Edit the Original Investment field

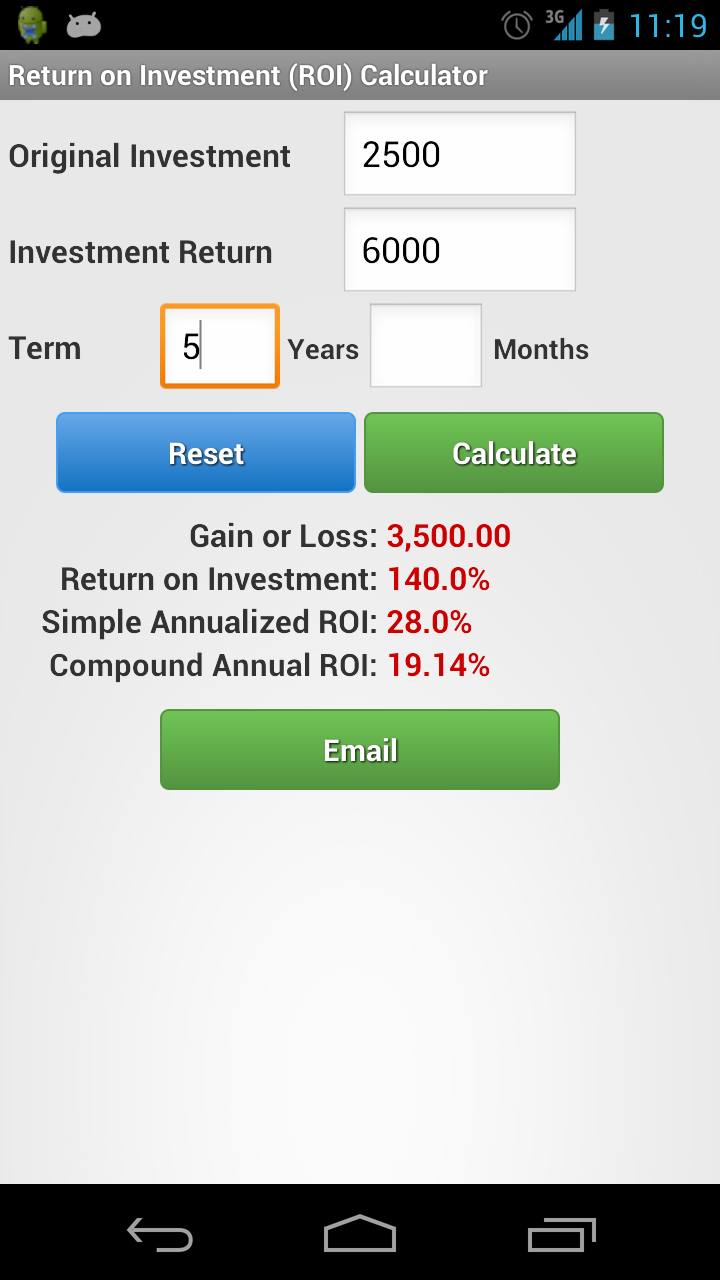coord(460,154)
